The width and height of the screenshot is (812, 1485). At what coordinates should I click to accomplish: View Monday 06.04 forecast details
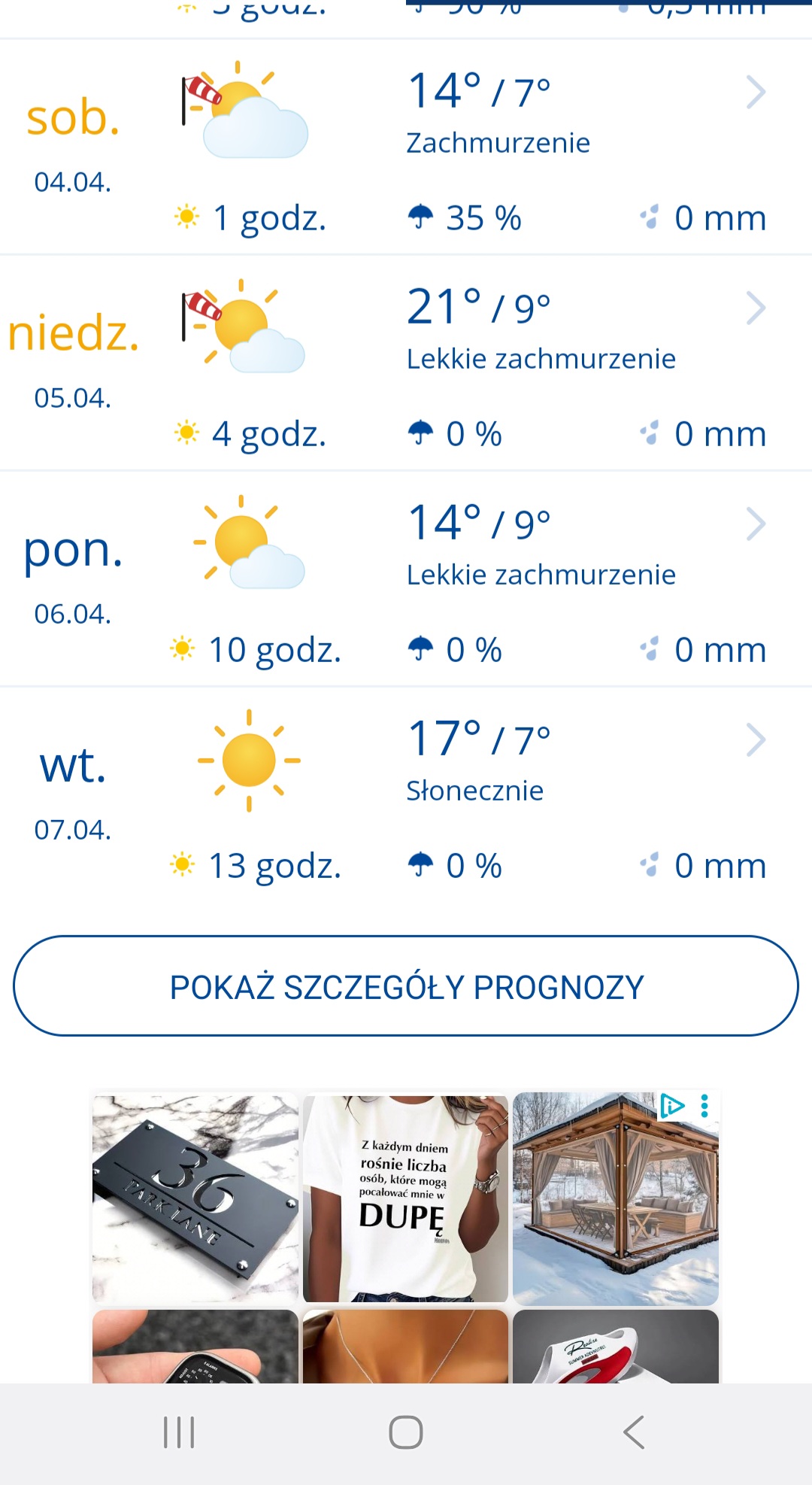[755, 524]
